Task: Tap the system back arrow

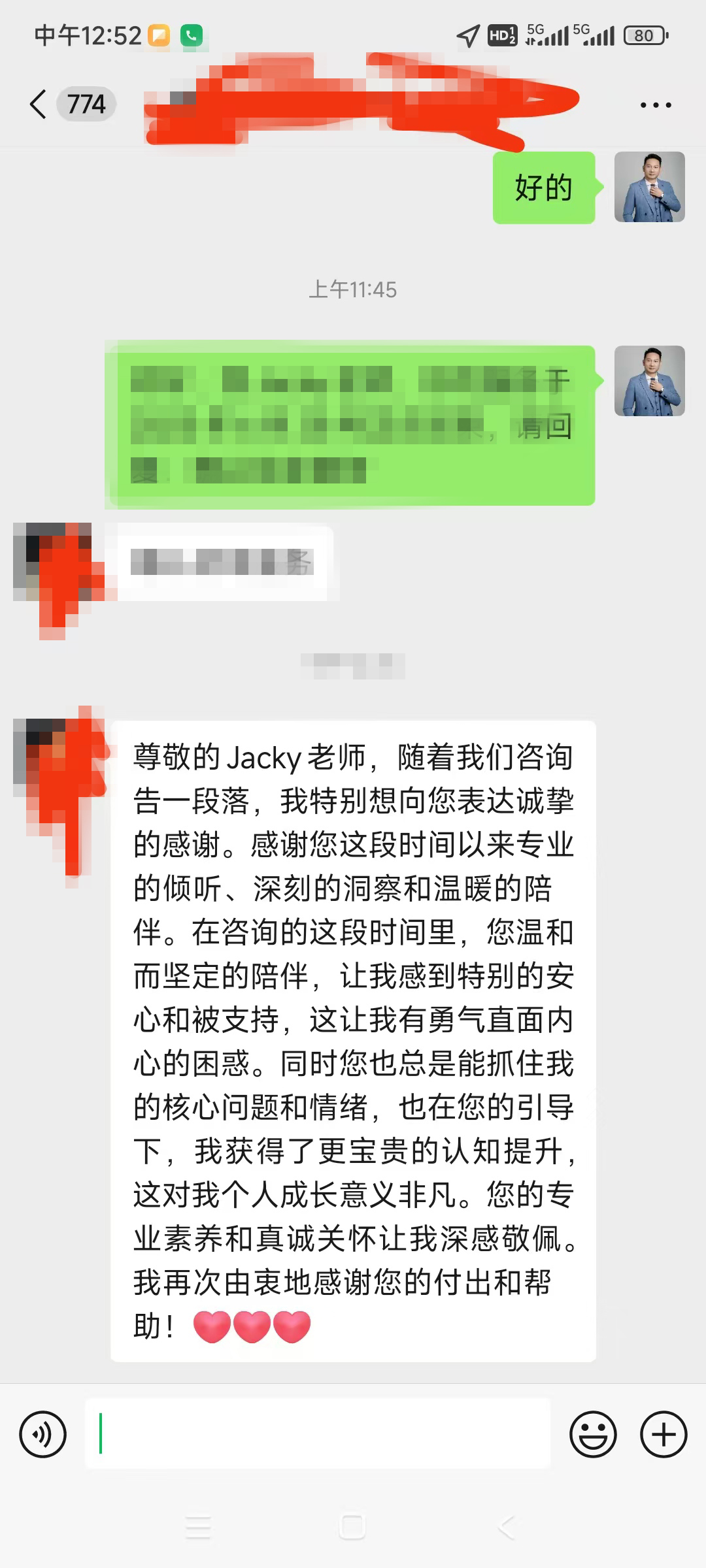Action: [x=507, y=1527]
